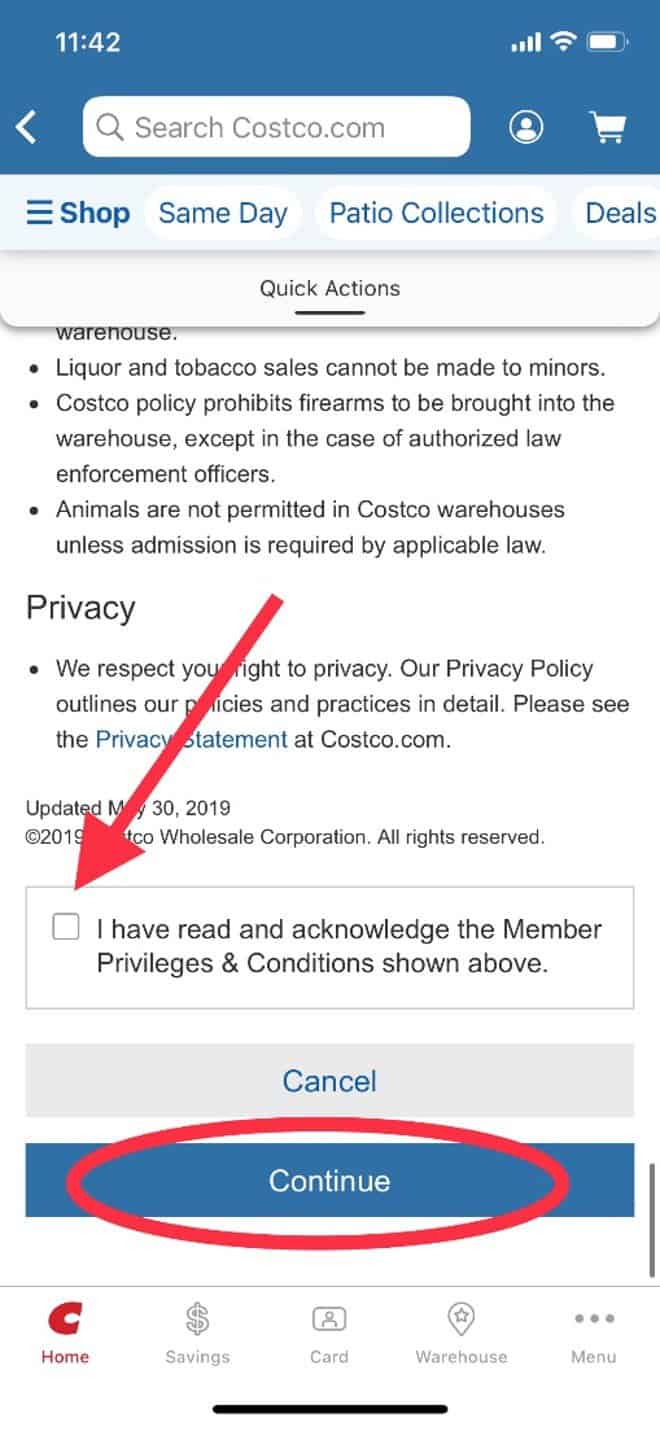Open the shopping cart
660x1430 pixels.
point(608,127)
